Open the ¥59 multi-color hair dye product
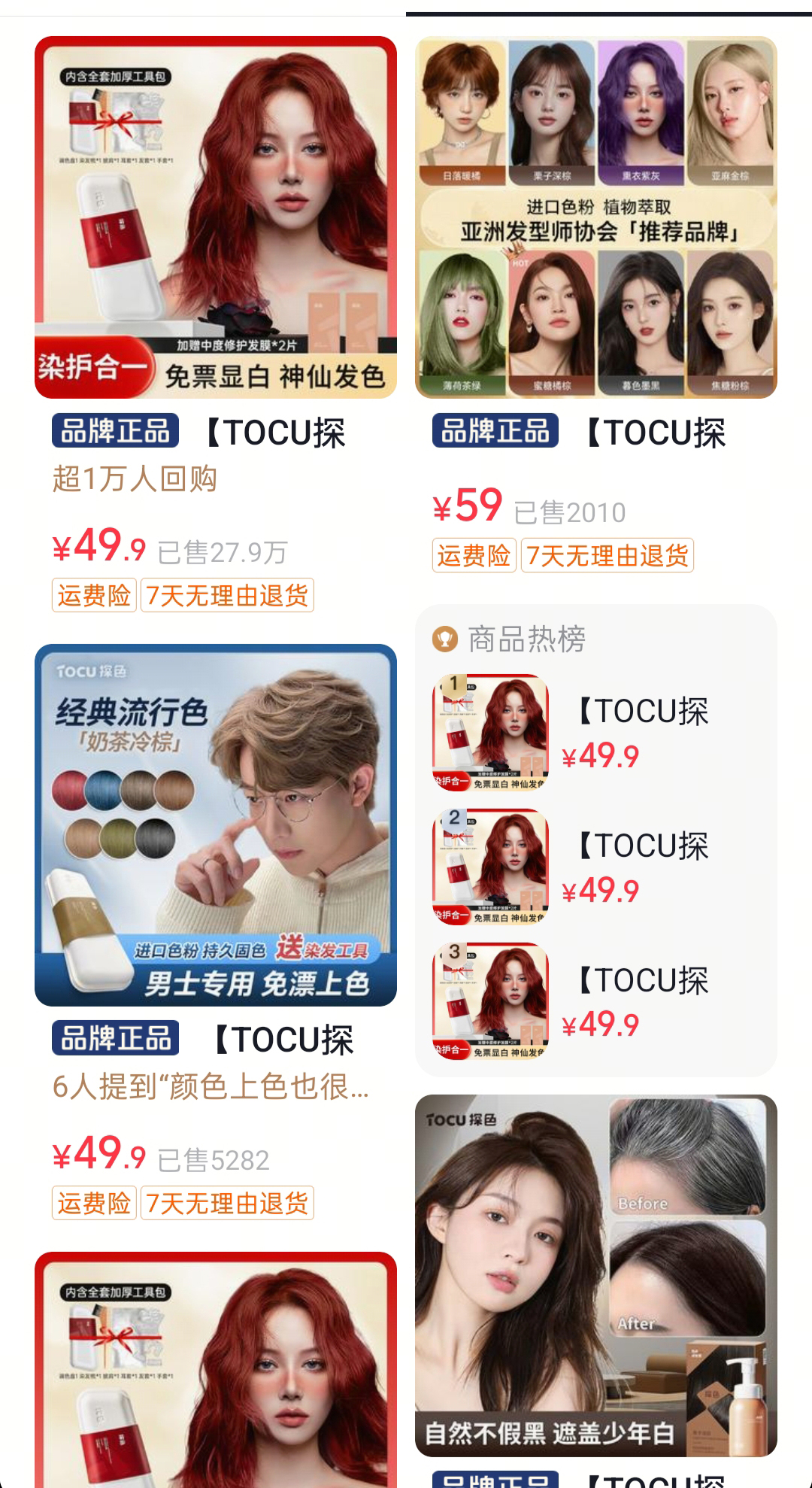 point(595,217)
